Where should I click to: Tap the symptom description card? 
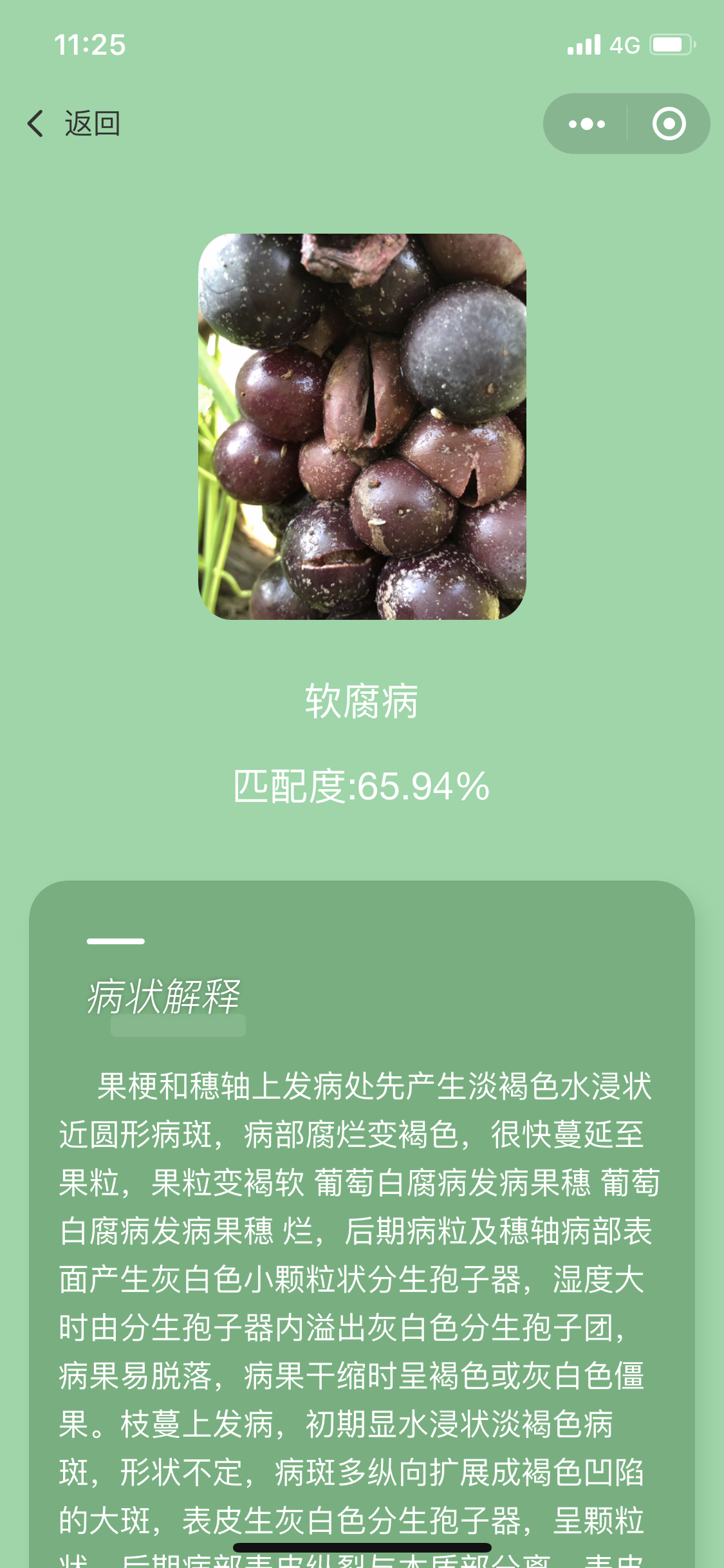click(362, 1223)
